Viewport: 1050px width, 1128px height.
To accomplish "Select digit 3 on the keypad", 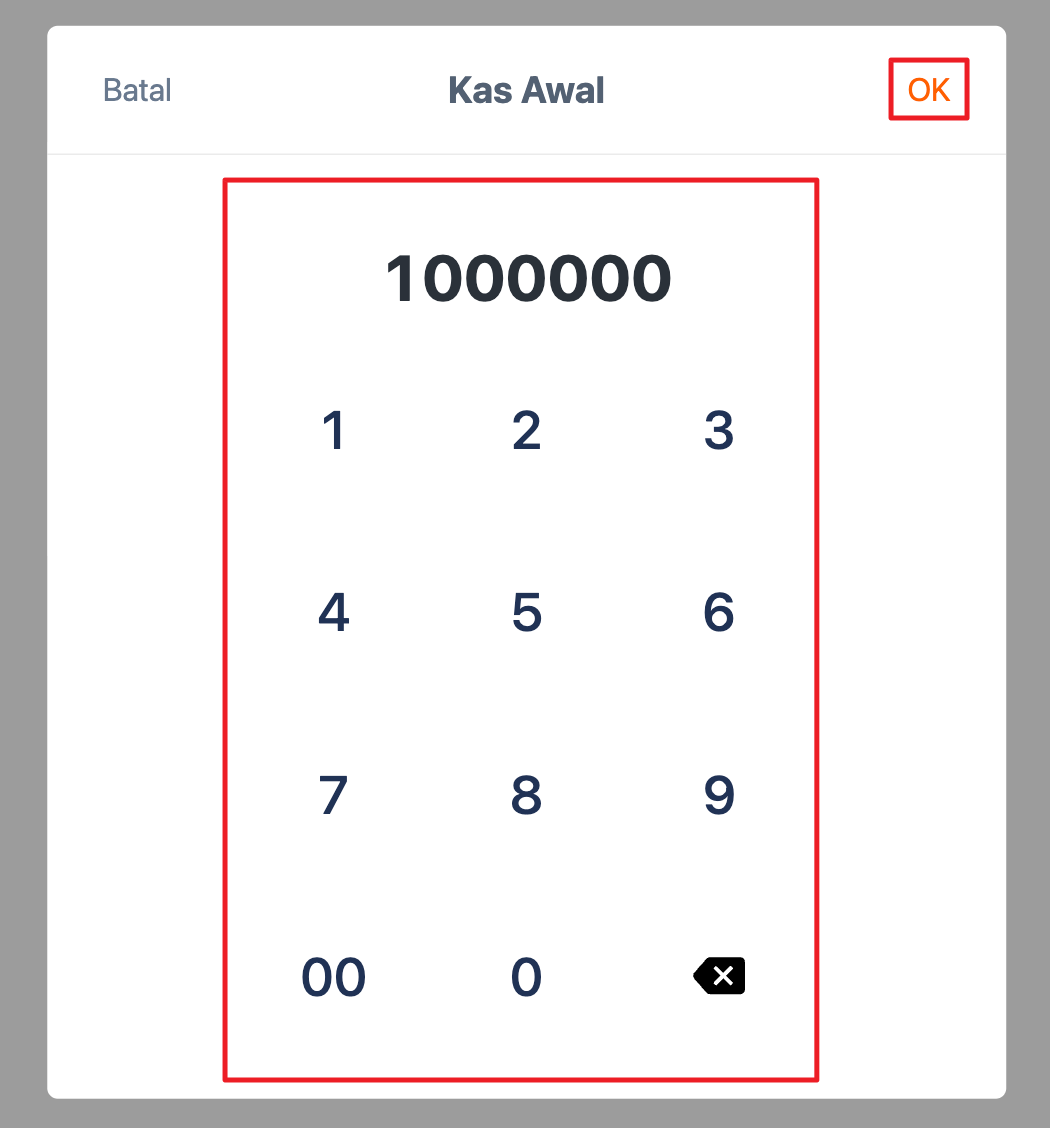I will [719, 431].
